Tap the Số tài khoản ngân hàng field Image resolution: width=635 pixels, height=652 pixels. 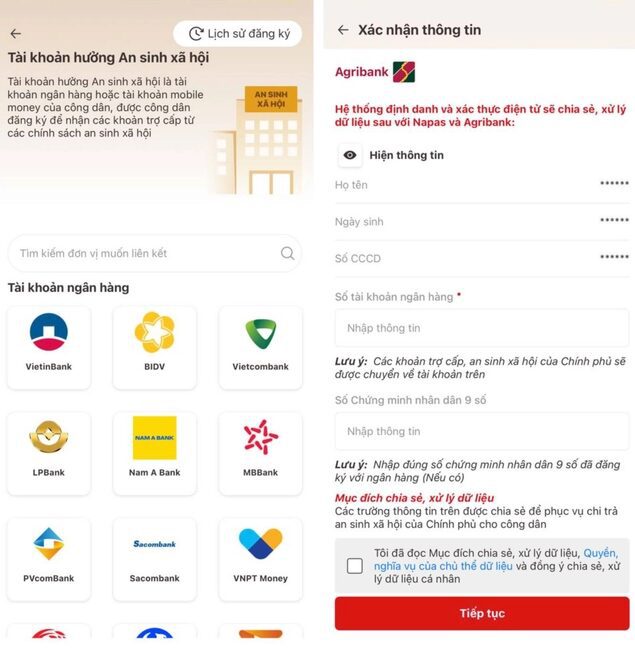[x=482, y=328]
